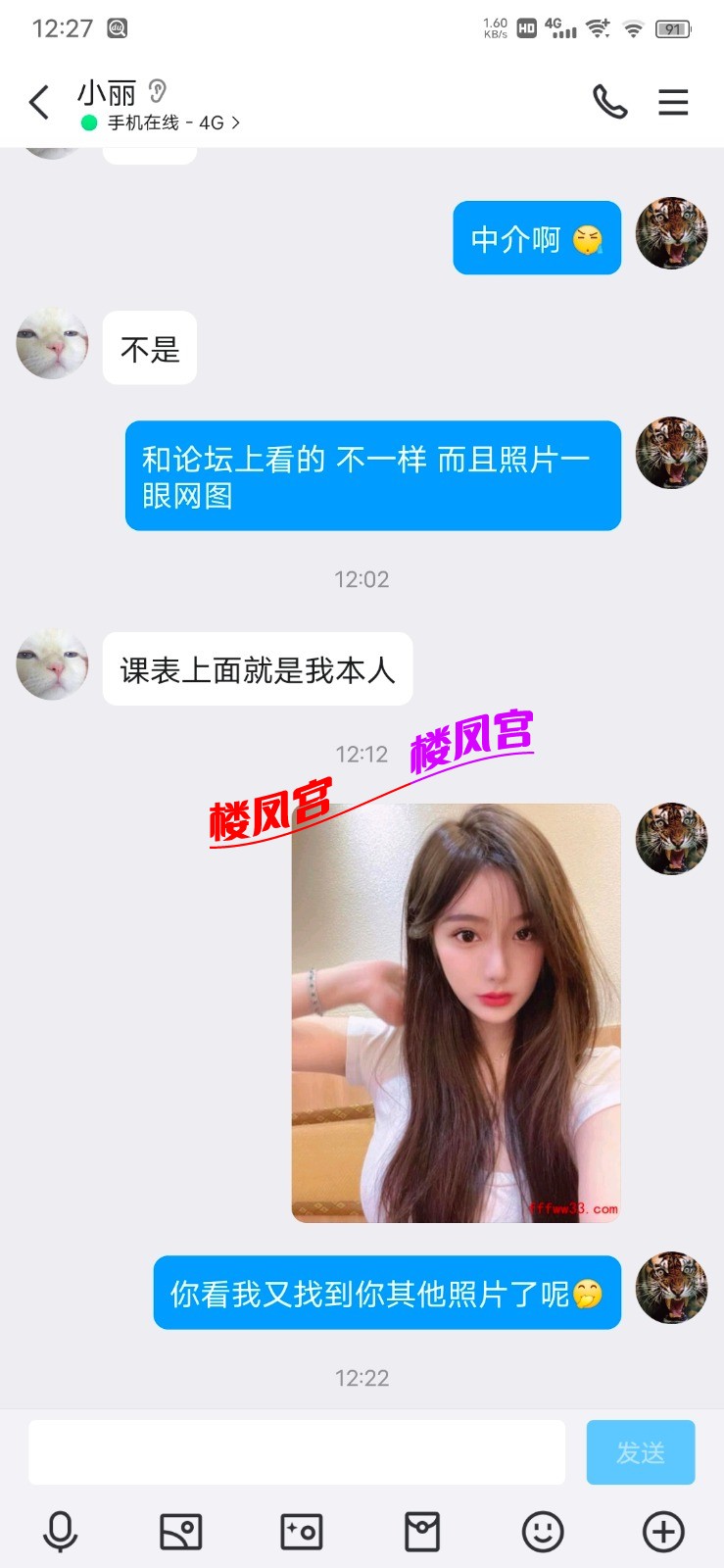Tap the 发送 send button

coord(641,1452)
